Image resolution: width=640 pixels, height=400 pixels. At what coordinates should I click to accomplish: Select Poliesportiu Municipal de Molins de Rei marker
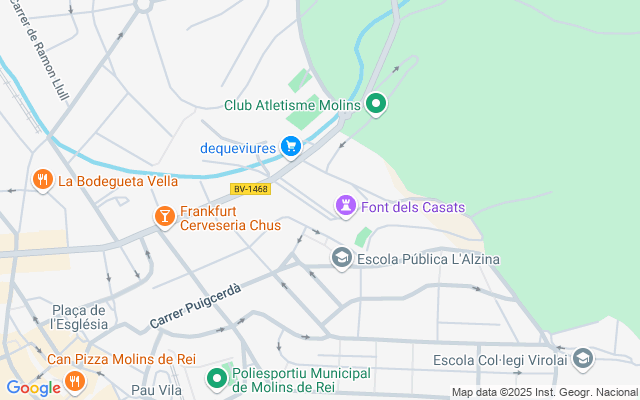217,379
